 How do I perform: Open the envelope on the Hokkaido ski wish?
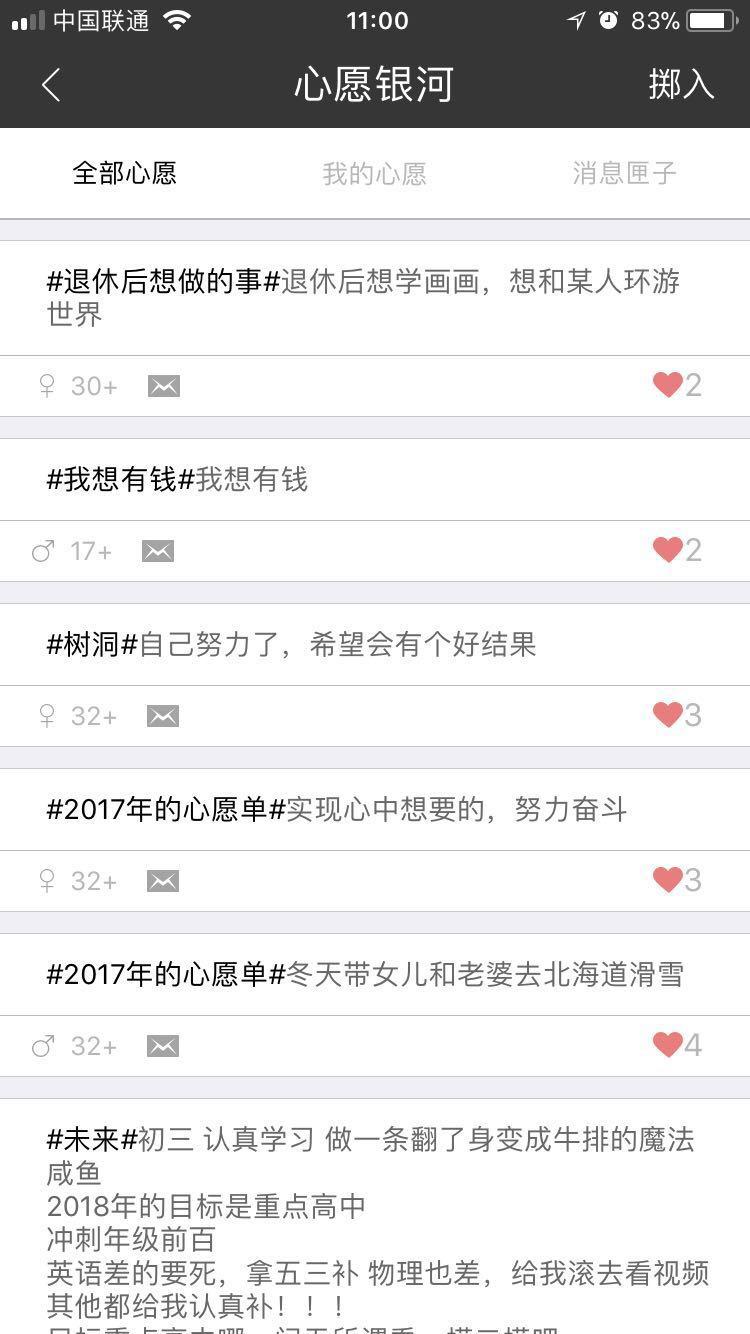[x=163, y=1045]
